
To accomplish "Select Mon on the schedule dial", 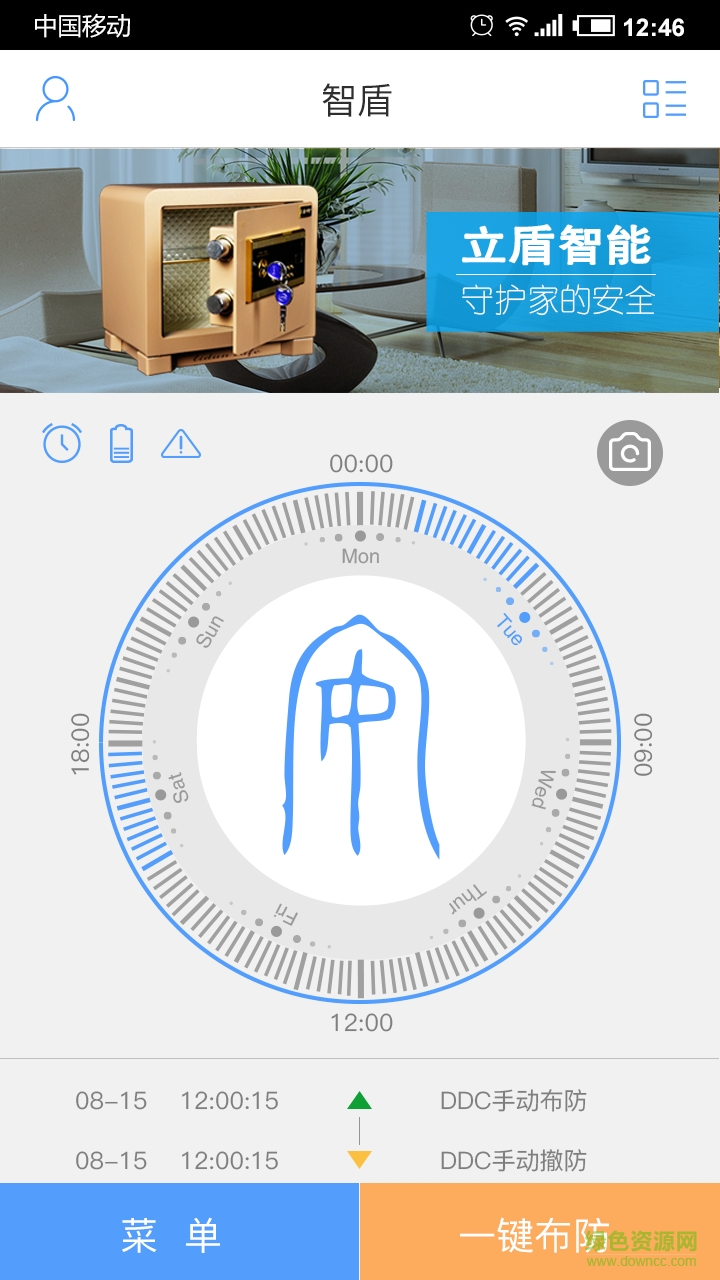I will (x=360, y=556).
